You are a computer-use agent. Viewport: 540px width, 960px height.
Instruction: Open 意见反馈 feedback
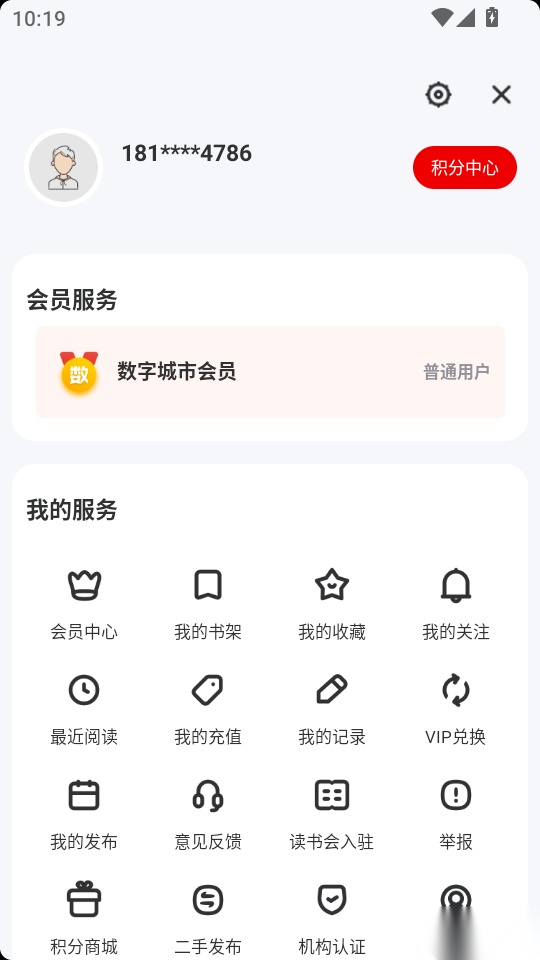pyautogui.click(x=208, y=815)
